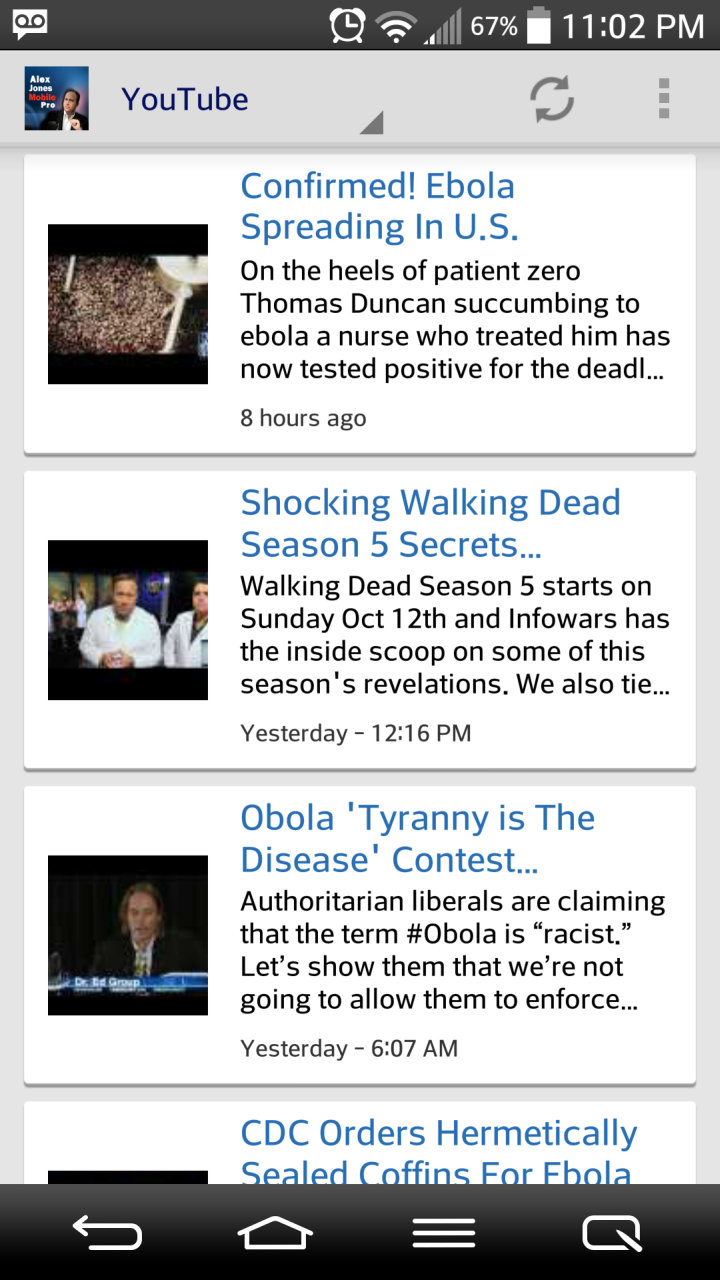720x1280 pixels.
Task: Open 'Shocking Walking Dead Season 5 Secrets' video
Action: tap(360, 619)
